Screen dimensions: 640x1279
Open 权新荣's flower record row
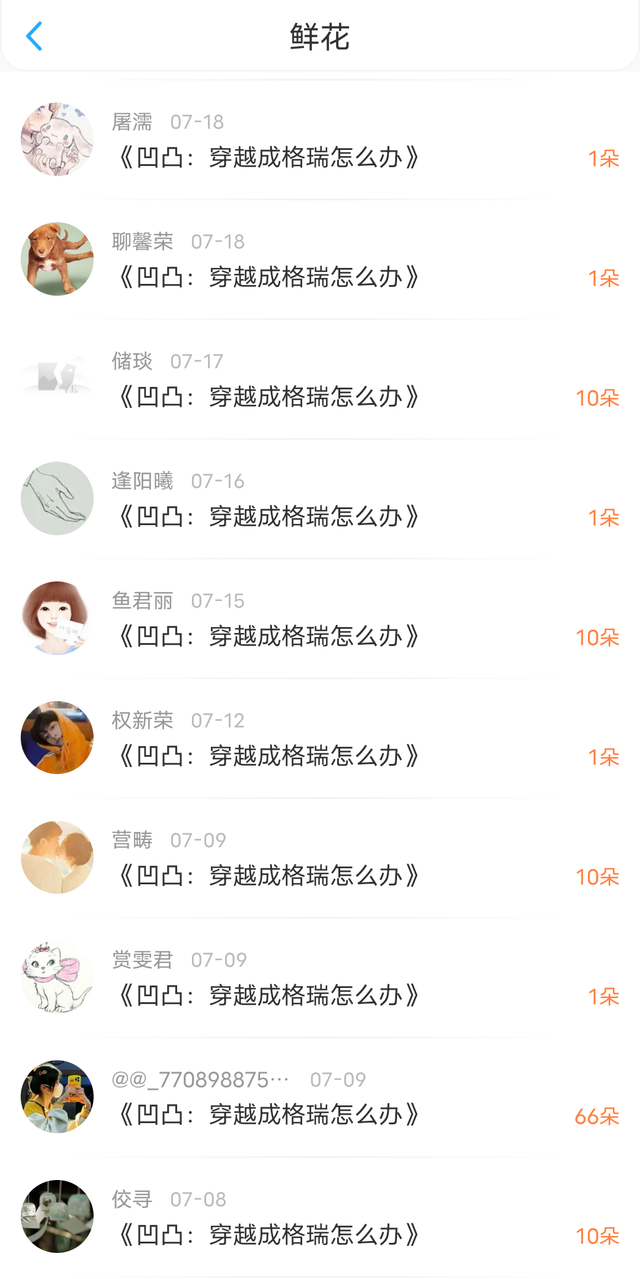click(320, 738)
